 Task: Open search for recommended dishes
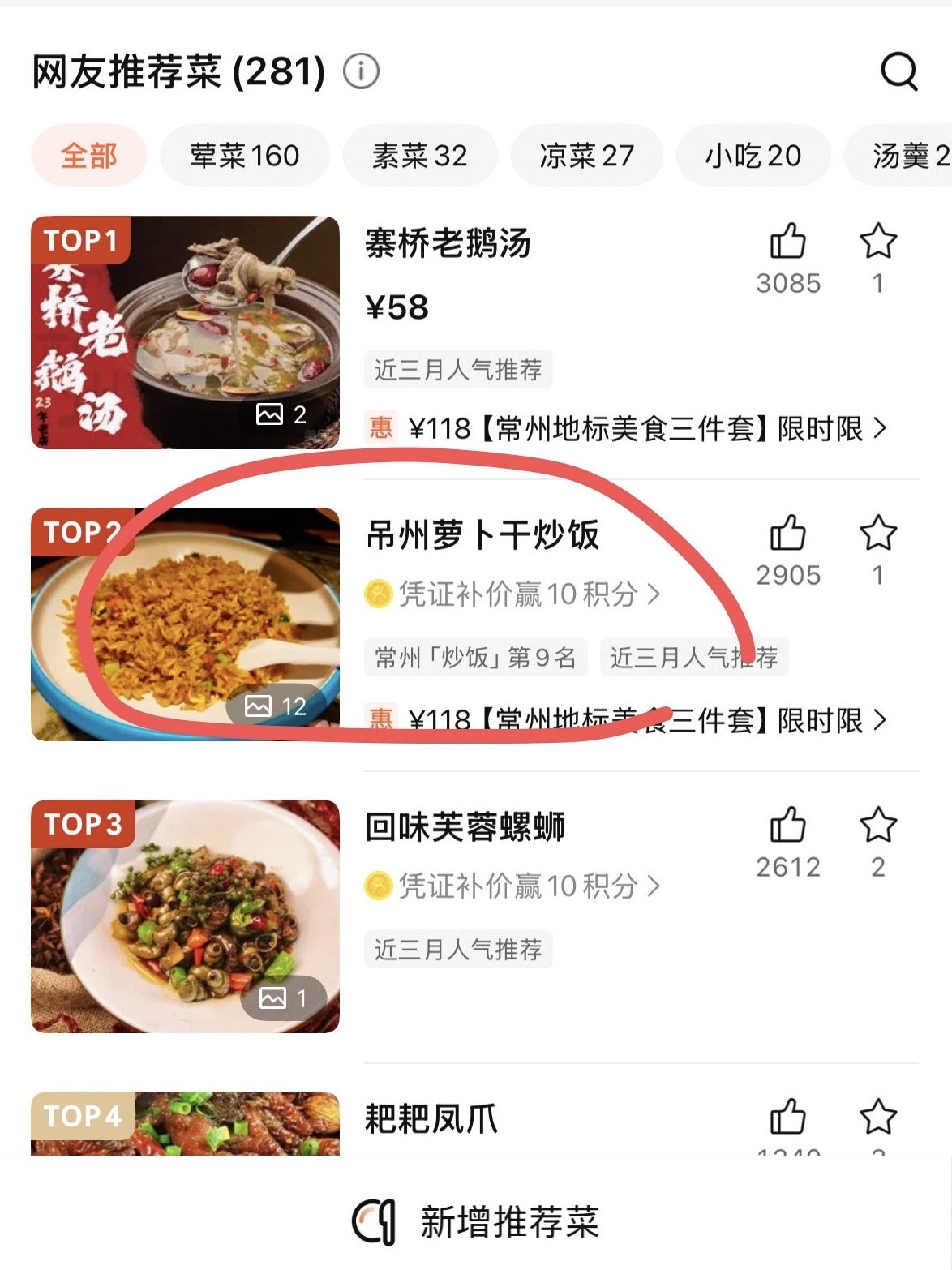pos(898,72)
